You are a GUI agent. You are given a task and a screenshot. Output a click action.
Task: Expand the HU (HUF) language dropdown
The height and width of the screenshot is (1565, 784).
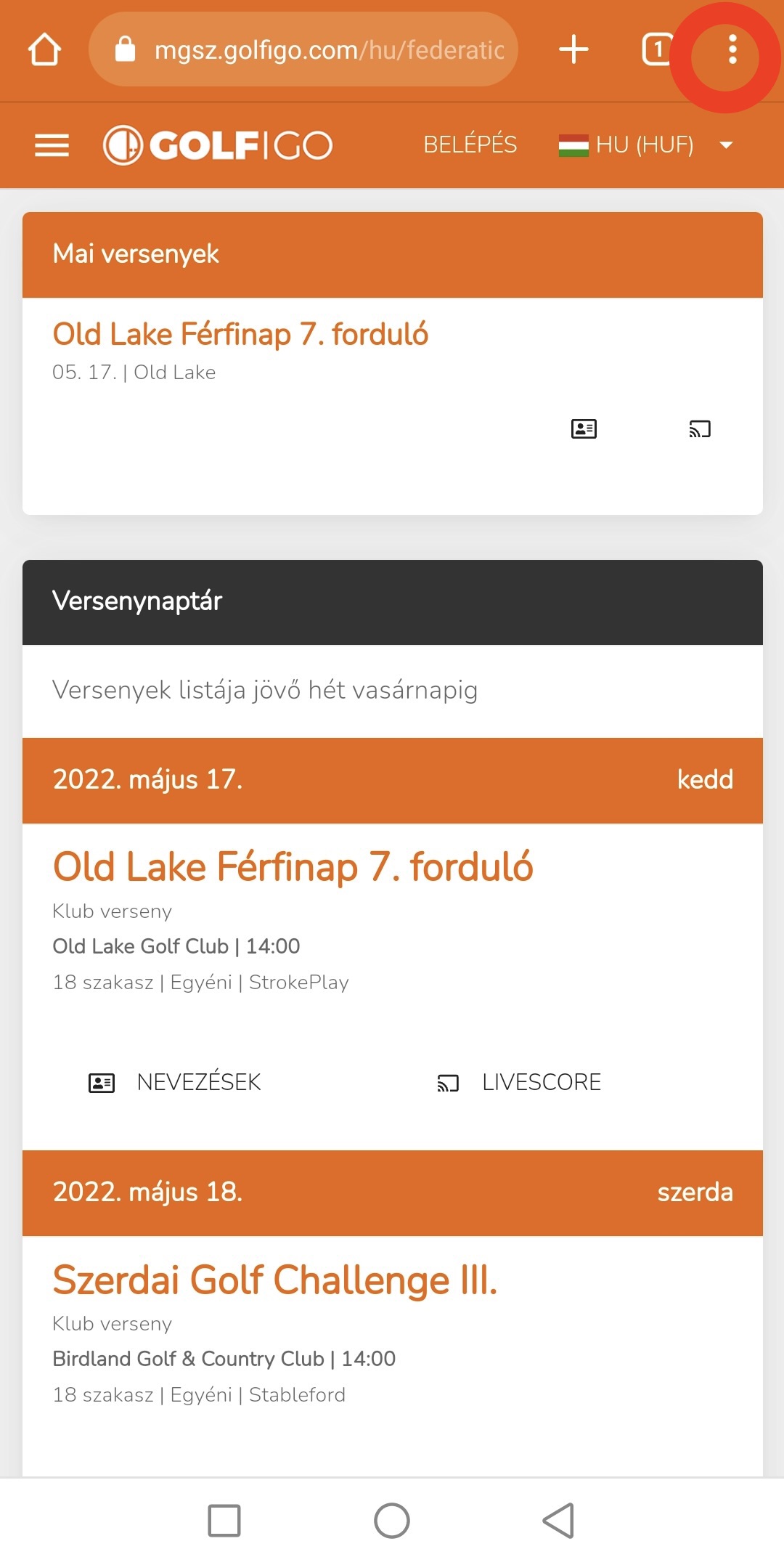point(646,145)
